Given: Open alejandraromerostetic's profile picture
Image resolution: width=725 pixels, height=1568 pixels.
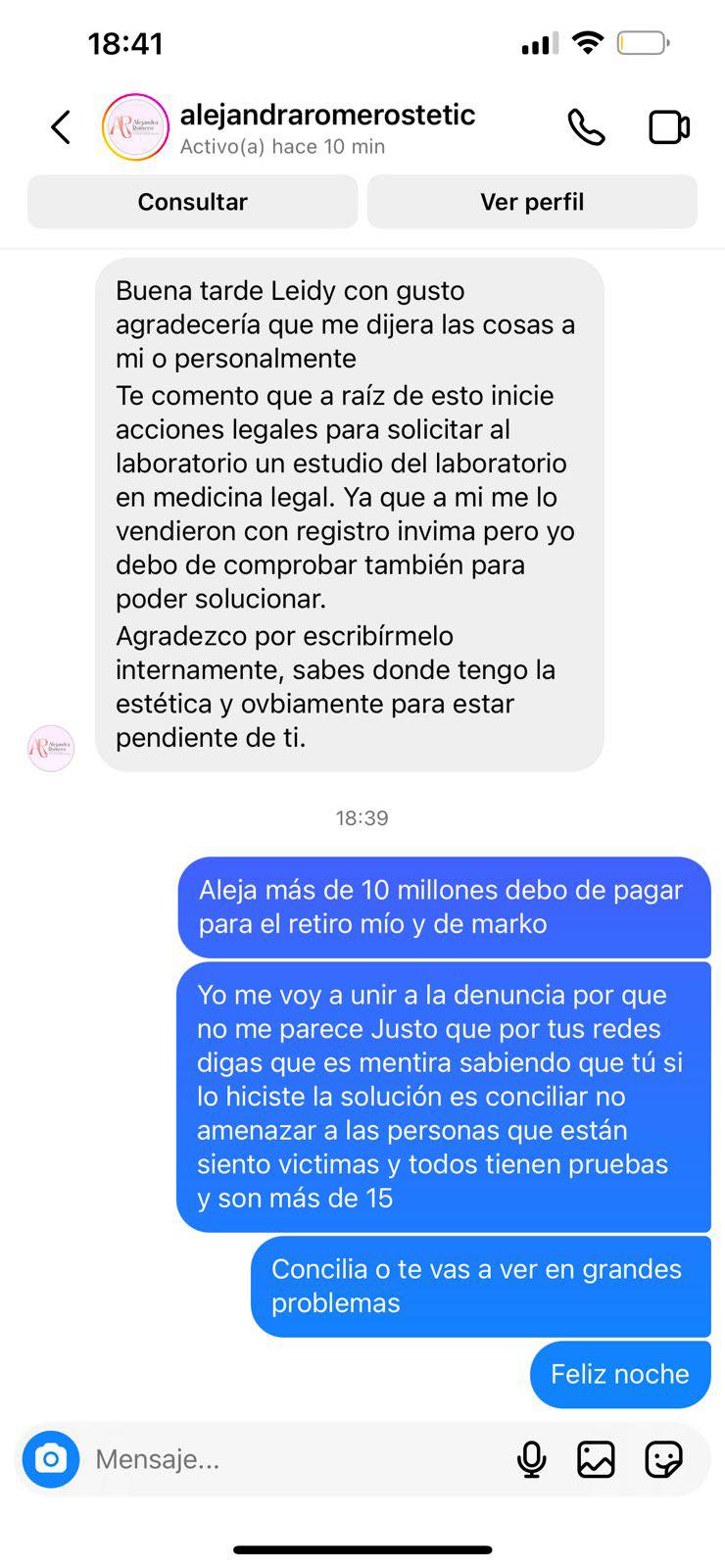Looking at the screenshot, I should [x=135, y=126].
